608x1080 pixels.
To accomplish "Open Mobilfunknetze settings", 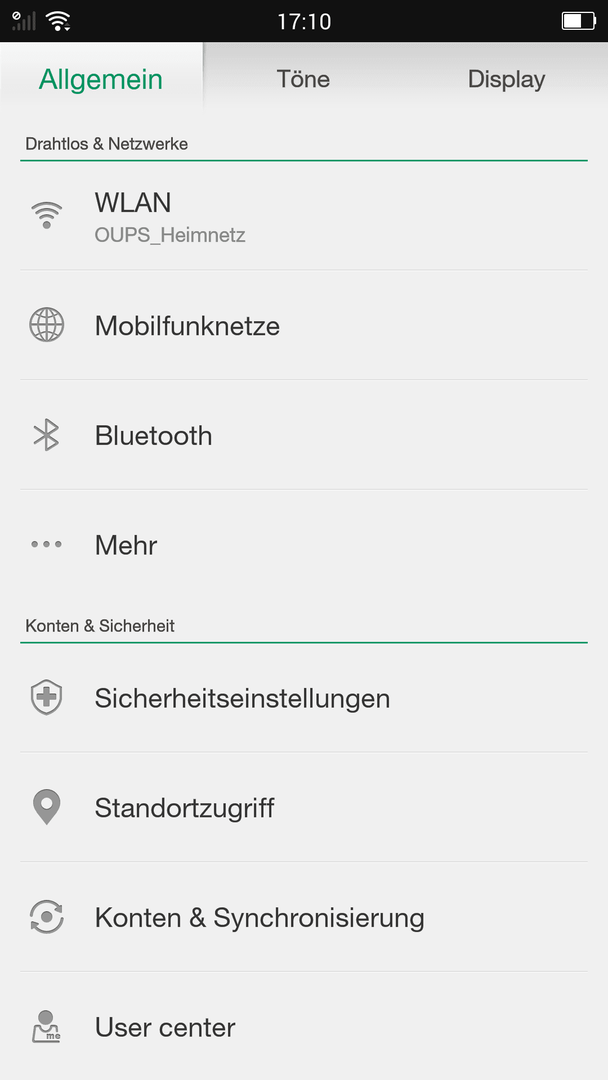I will point(304,325).
